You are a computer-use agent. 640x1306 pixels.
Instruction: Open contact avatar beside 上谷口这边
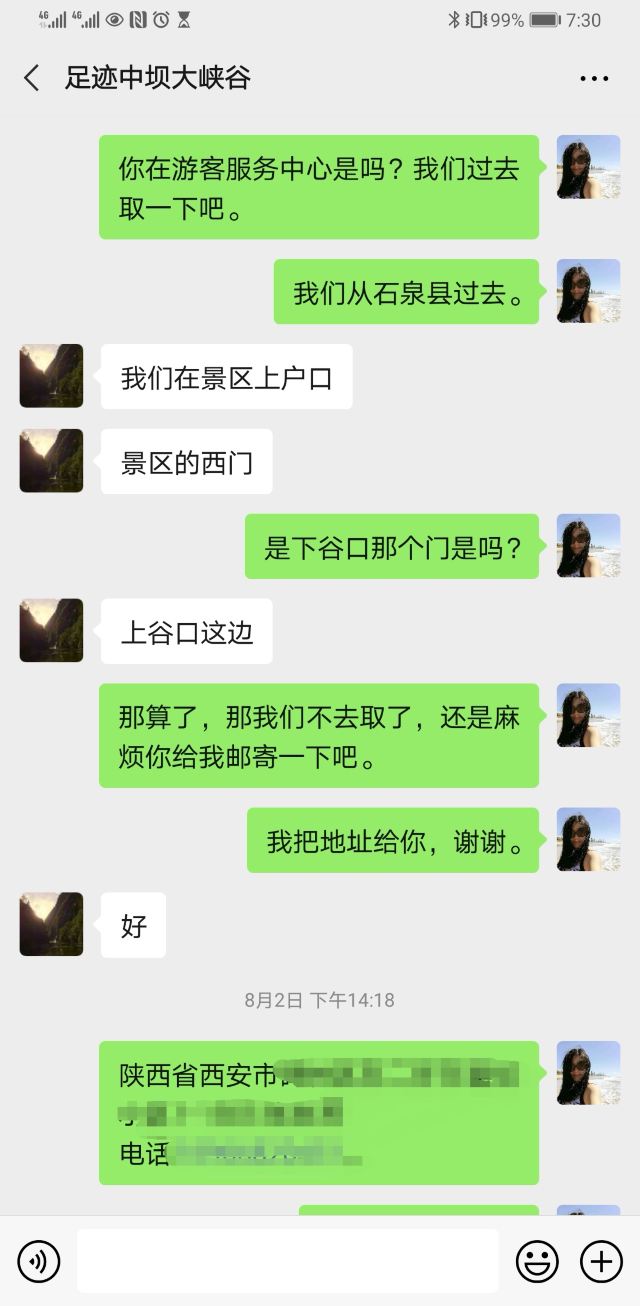click(x=51, y=630)
